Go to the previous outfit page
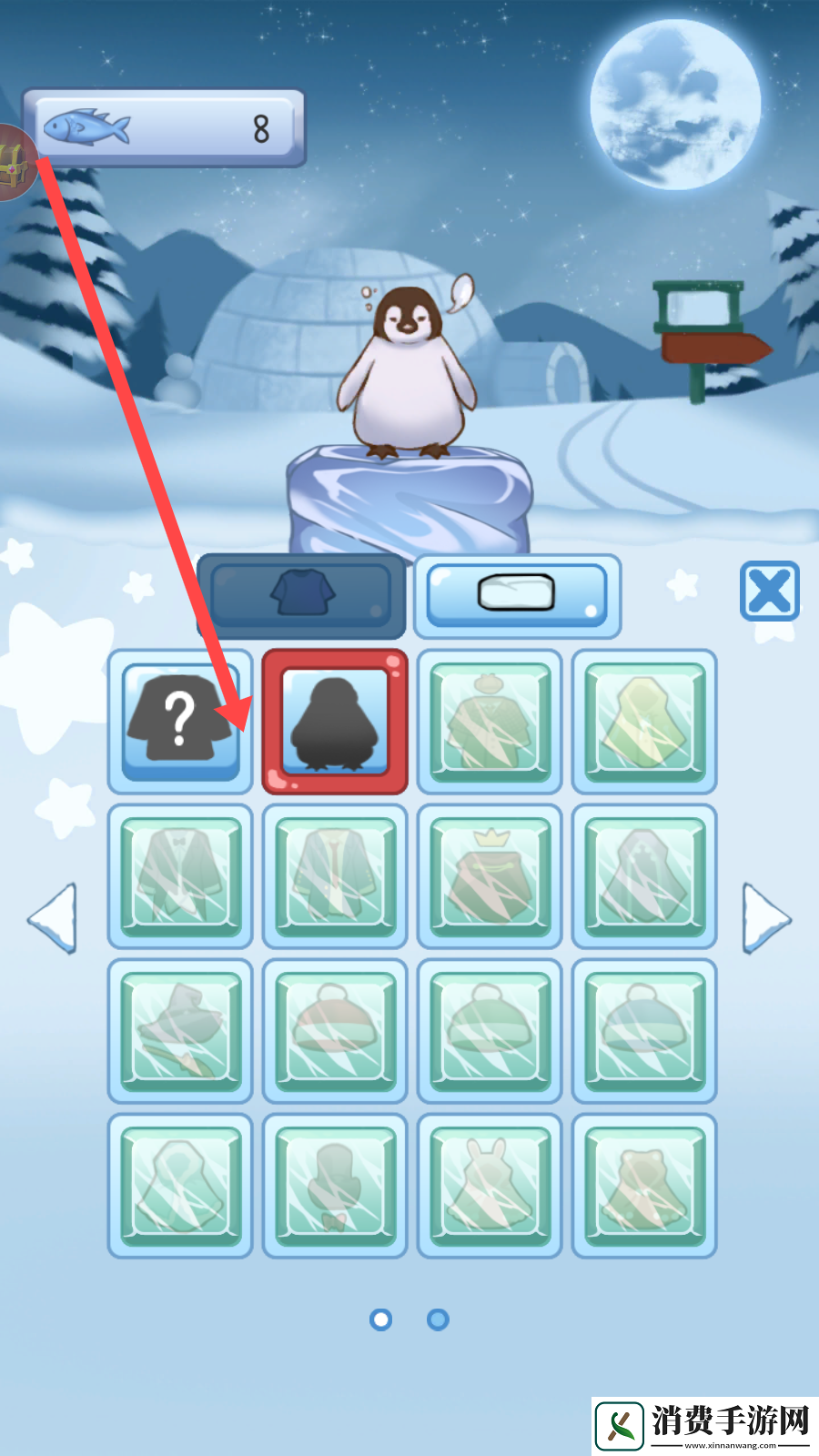Screen dimensions: 819x1456 [x=53, y=917]
